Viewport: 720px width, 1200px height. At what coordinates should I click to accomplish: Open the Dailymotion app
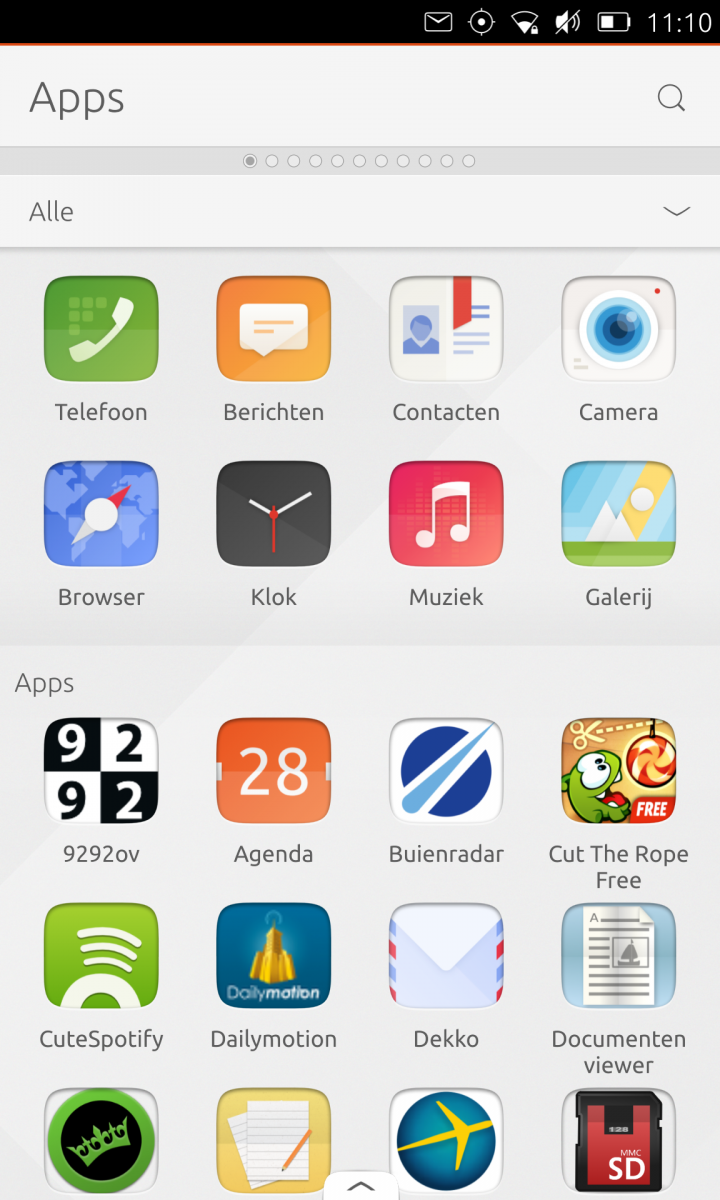click(273, 956)
